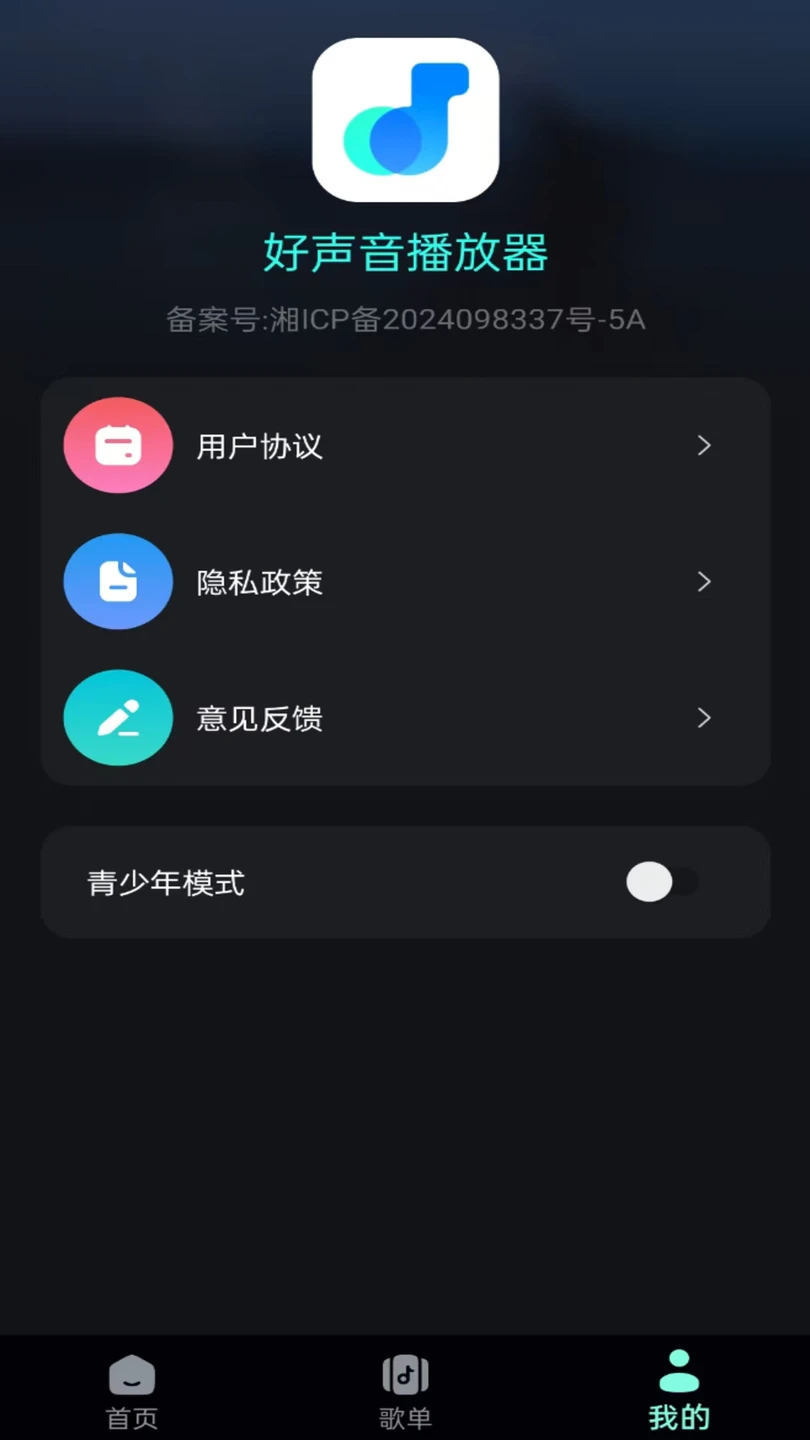Tap the white switch knob
This screenshot has height=1440, width=810.
point(648,883)
